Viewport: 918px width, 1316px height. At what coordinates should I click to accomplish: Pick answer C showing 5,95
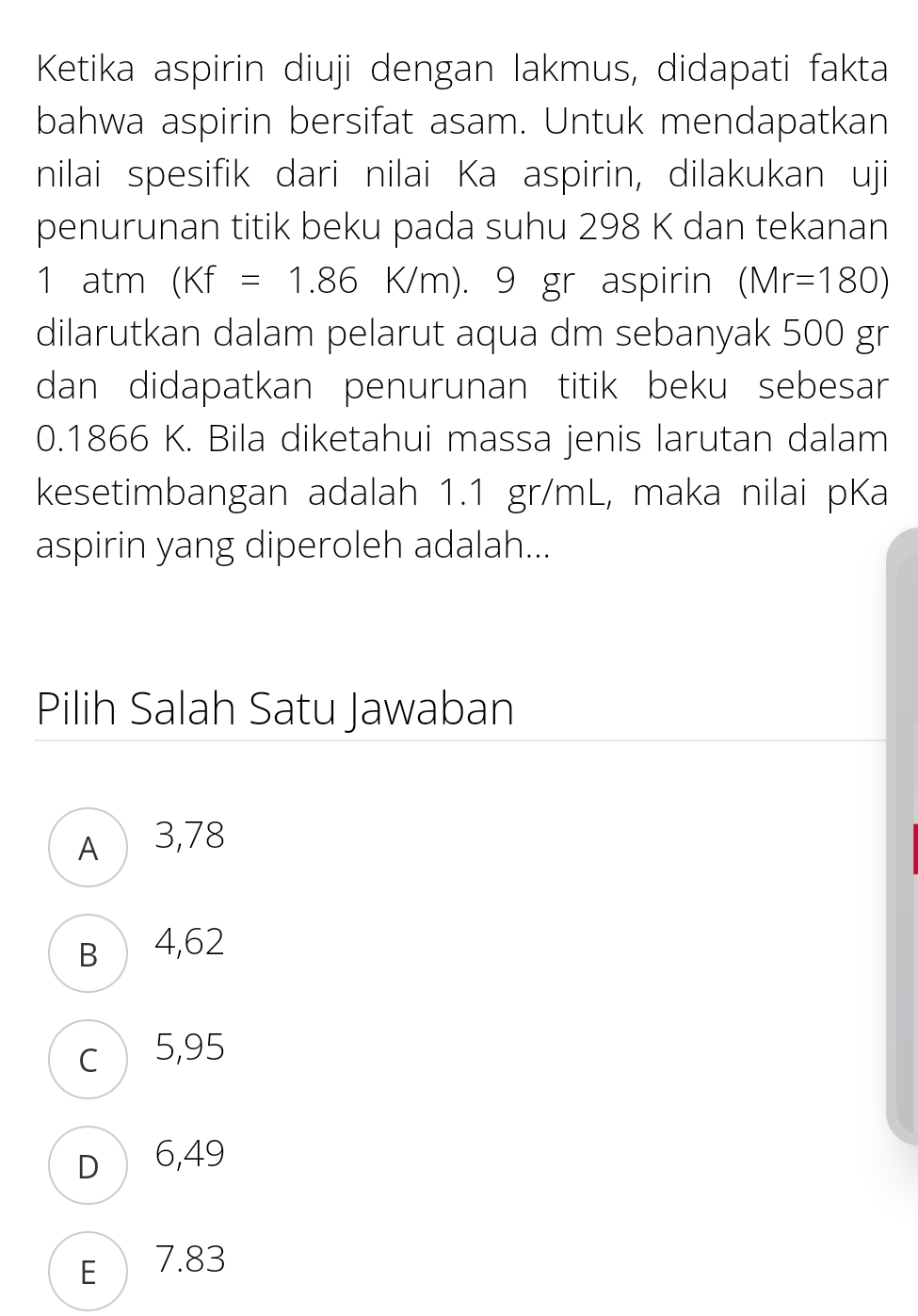pos(89,1060)
